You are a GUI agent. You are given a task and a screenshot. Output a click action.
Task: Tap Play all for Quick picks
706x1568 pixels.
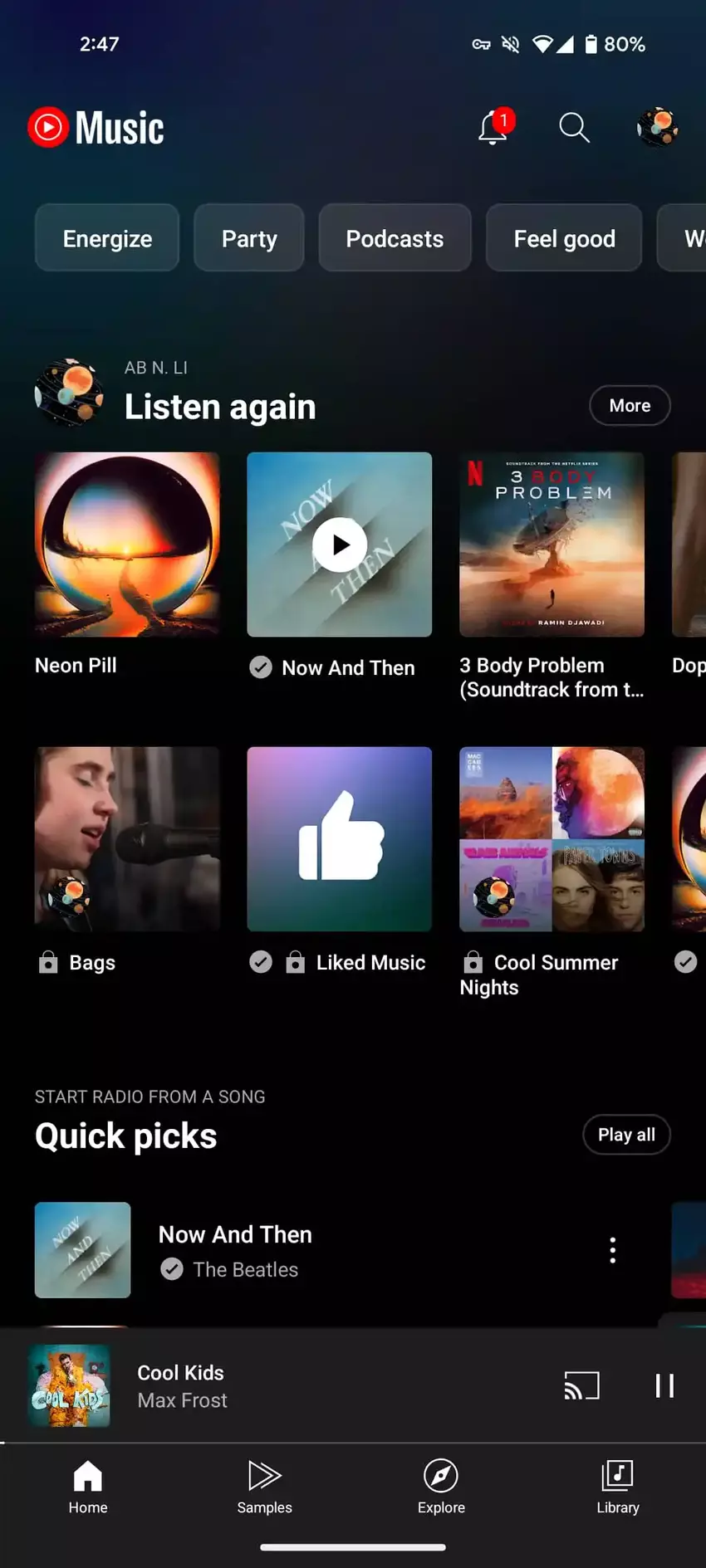tap(626, 1134)
